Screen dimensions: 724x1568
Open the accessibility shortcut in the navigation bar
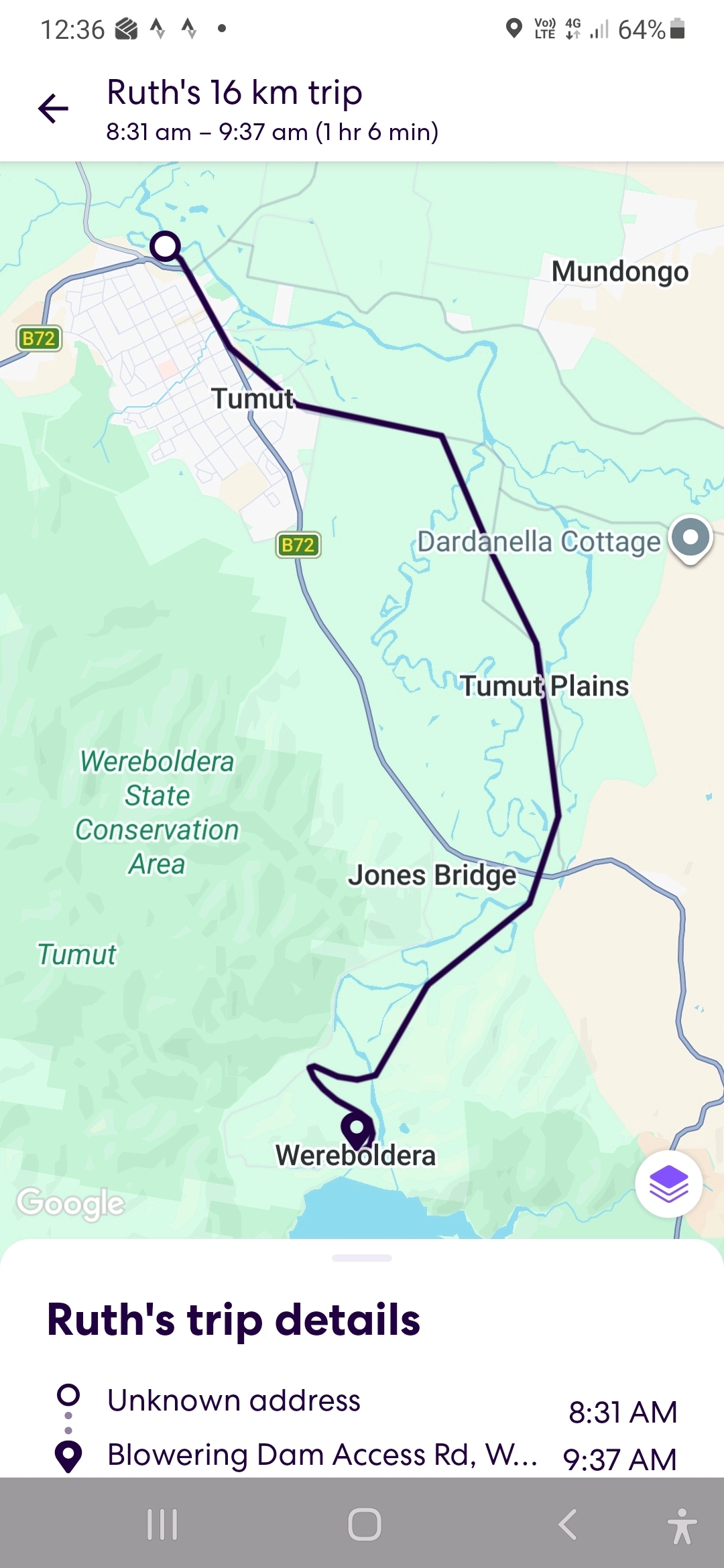pyautogui.click(x=682, y=1524)
